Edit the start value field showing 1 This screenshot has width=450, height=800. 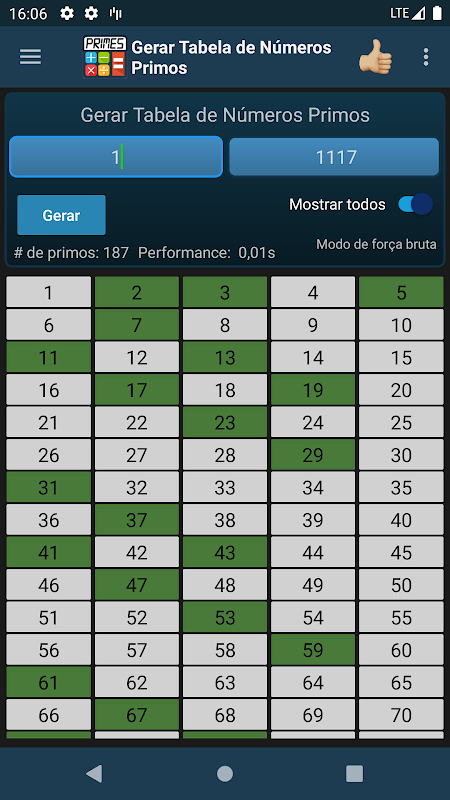pos(116,157)
